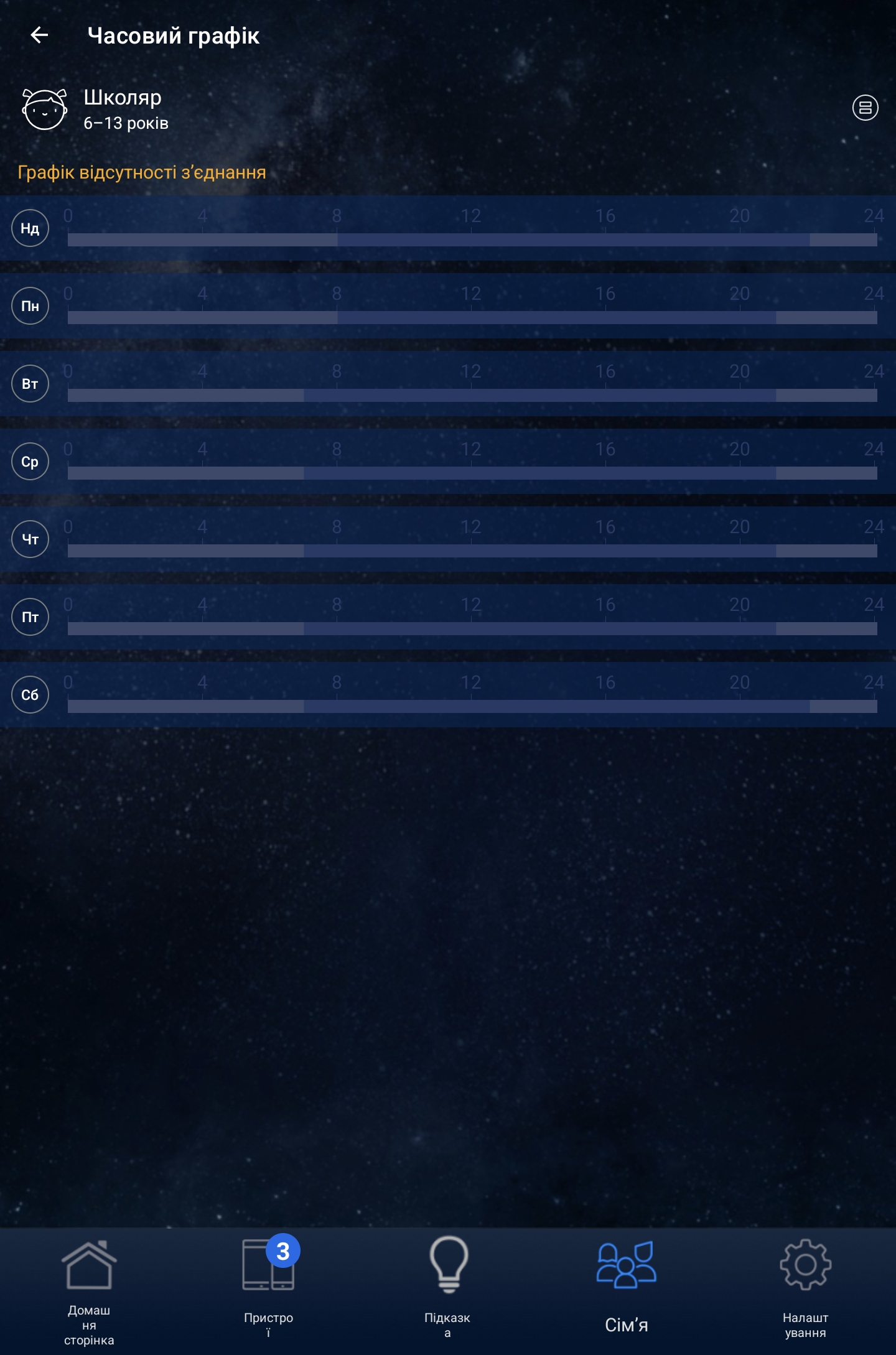Select the Сб schedule row
896x1355 pixels.
pos(448,695)
